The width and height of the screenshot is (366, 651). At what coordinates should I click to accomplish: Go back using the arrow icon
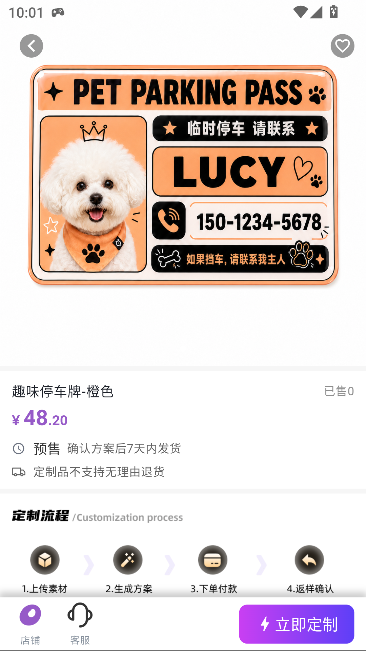tap(32, 46)
